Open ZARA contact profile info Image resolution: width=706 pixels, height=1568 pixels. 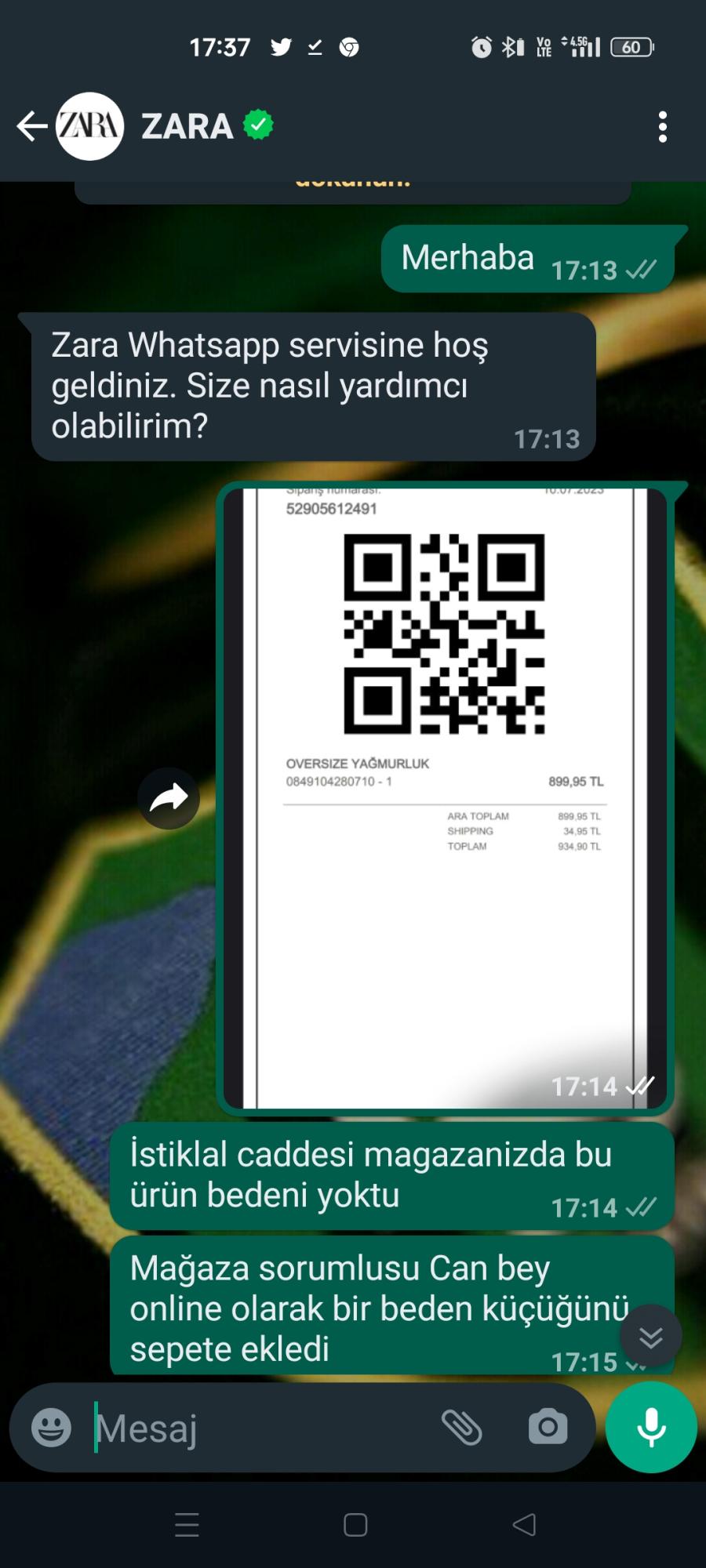point(188,126)
